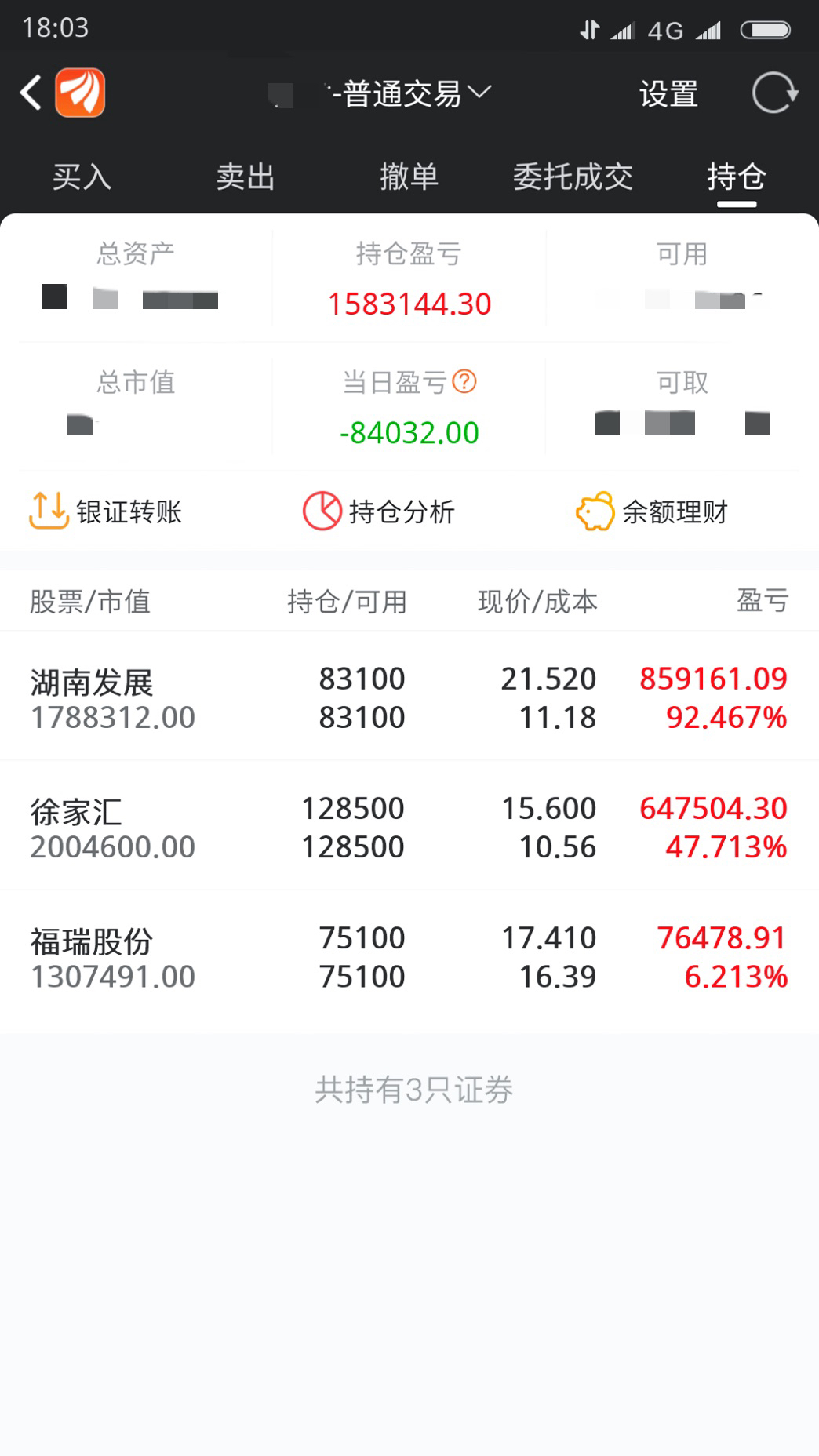Open the 湖南发展 holding row
The image size is (819, 1456).
(x=409, y=696)
